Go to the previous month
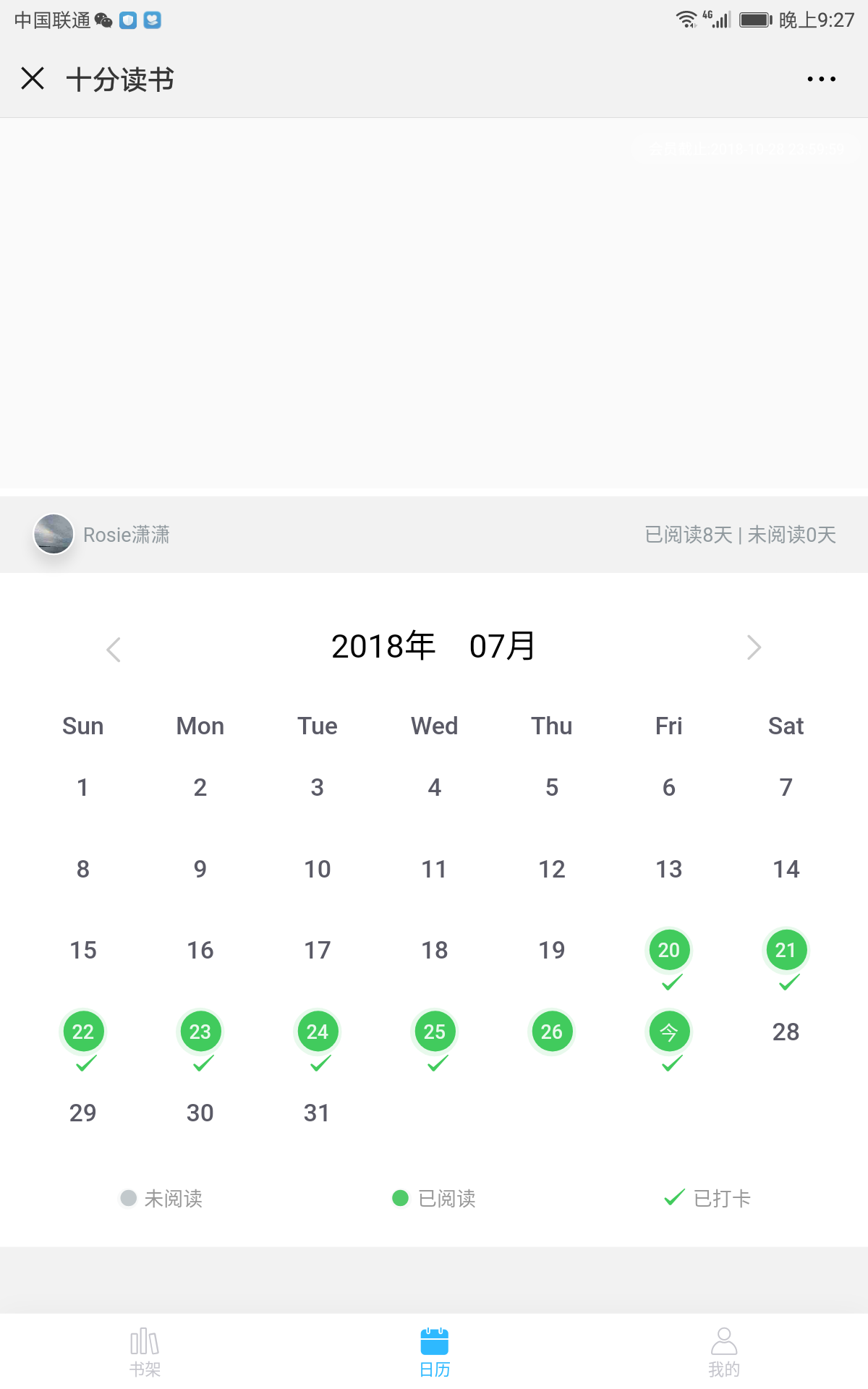 coord(114,649)
